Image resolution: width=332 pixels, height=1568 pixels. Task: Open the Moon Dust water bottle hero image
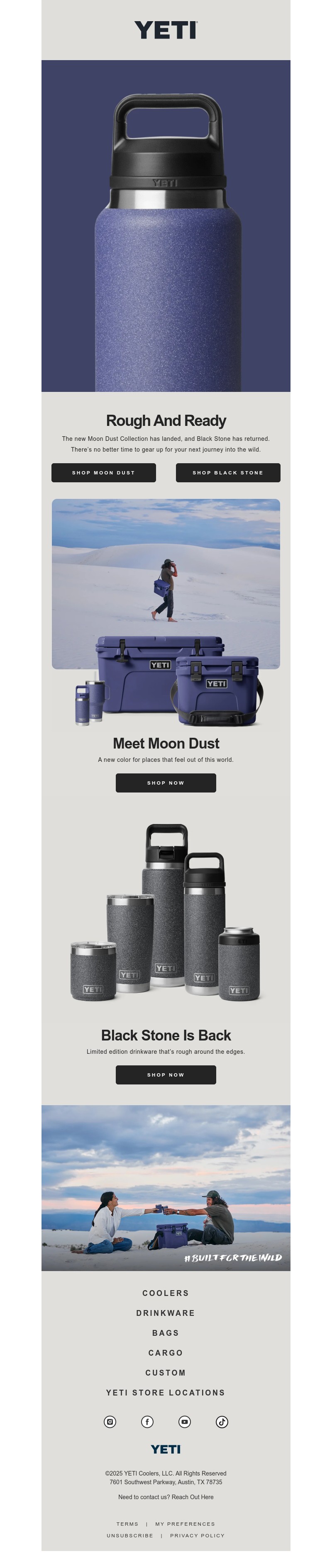166,225
